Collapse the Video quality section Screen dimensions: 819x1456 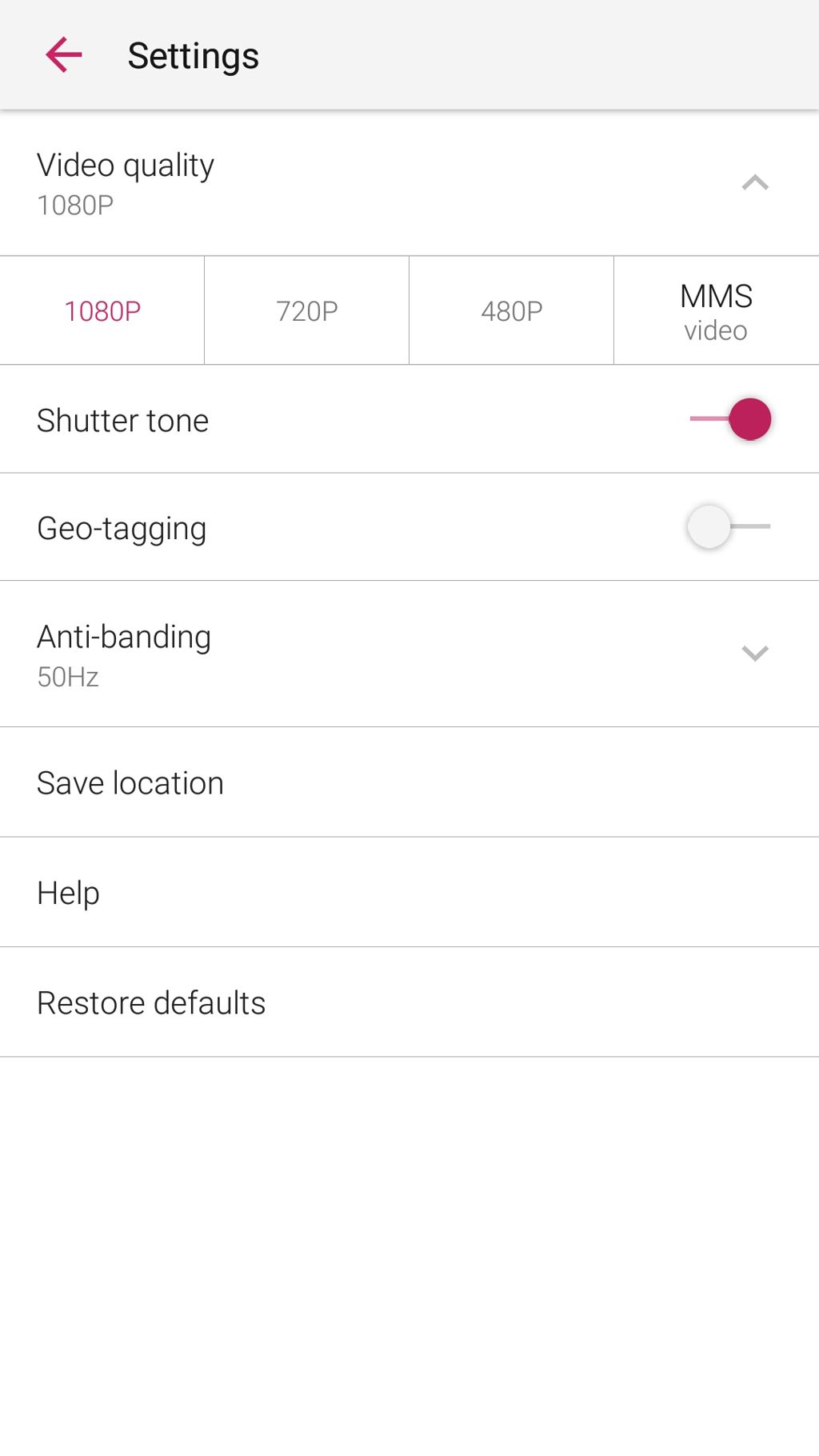pos(754,183)
